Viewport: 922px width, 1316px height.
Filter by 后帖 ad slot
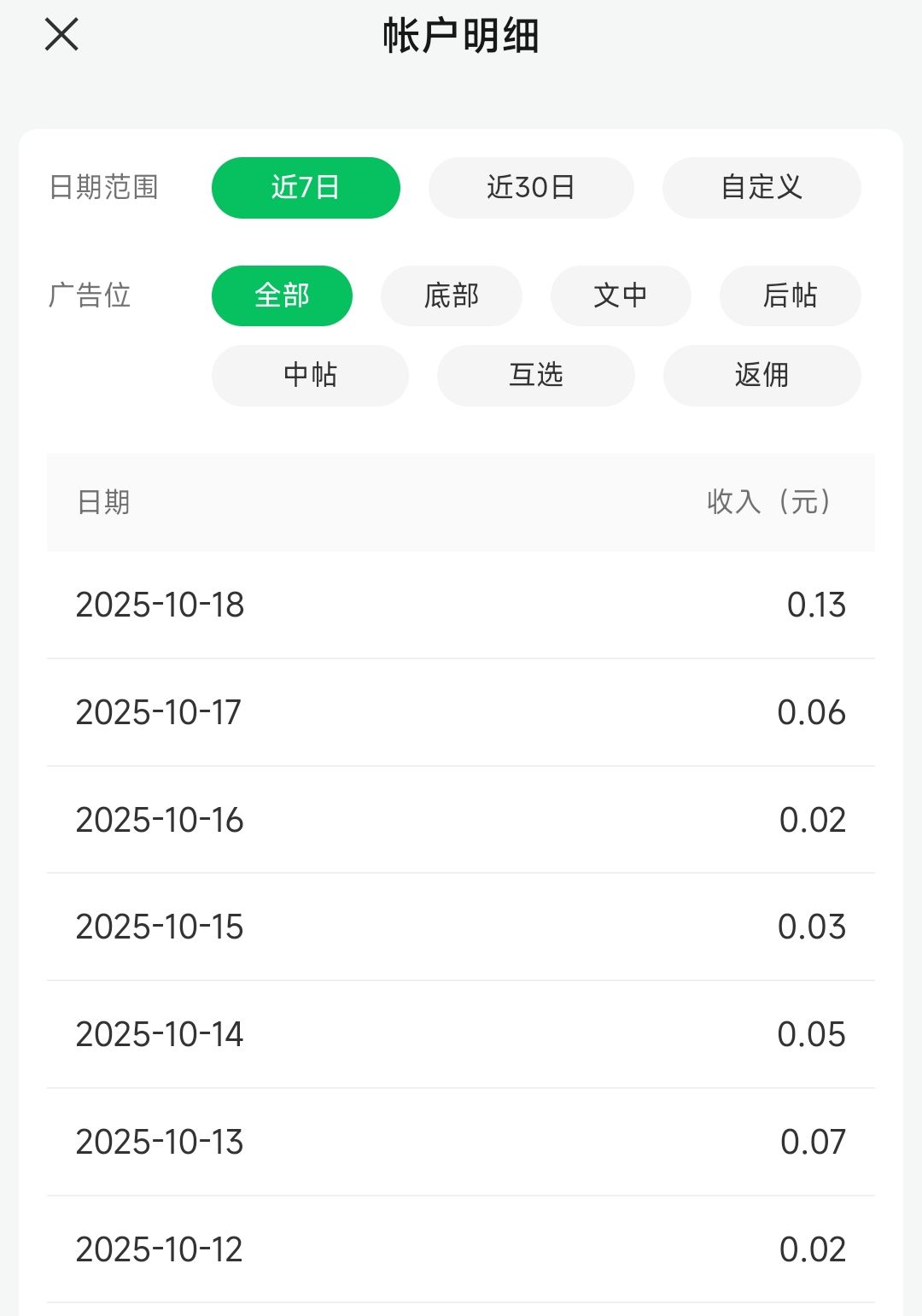coord(790,295)
